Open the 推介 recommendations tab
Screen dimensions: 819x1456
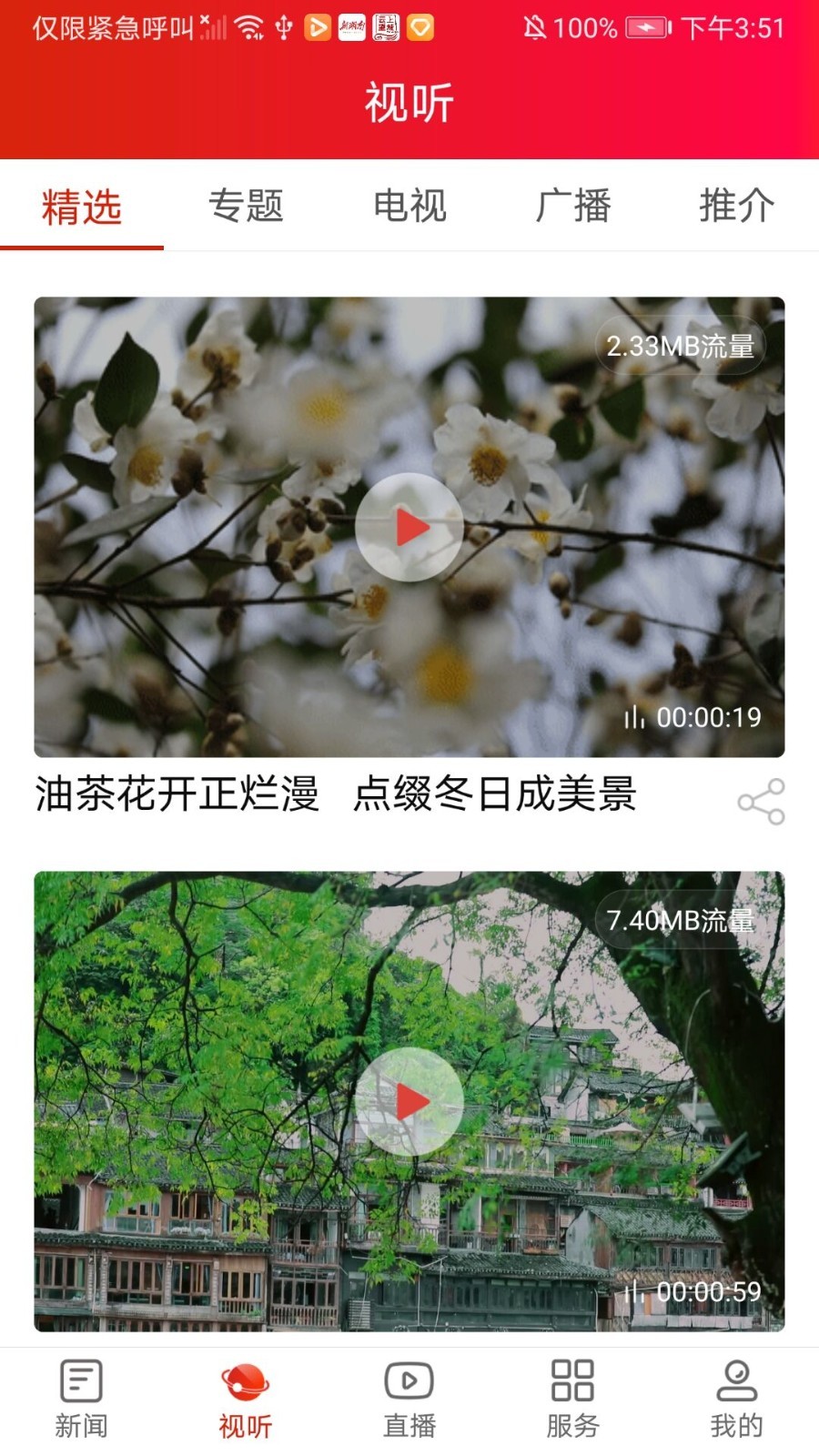tap(735, 207)
